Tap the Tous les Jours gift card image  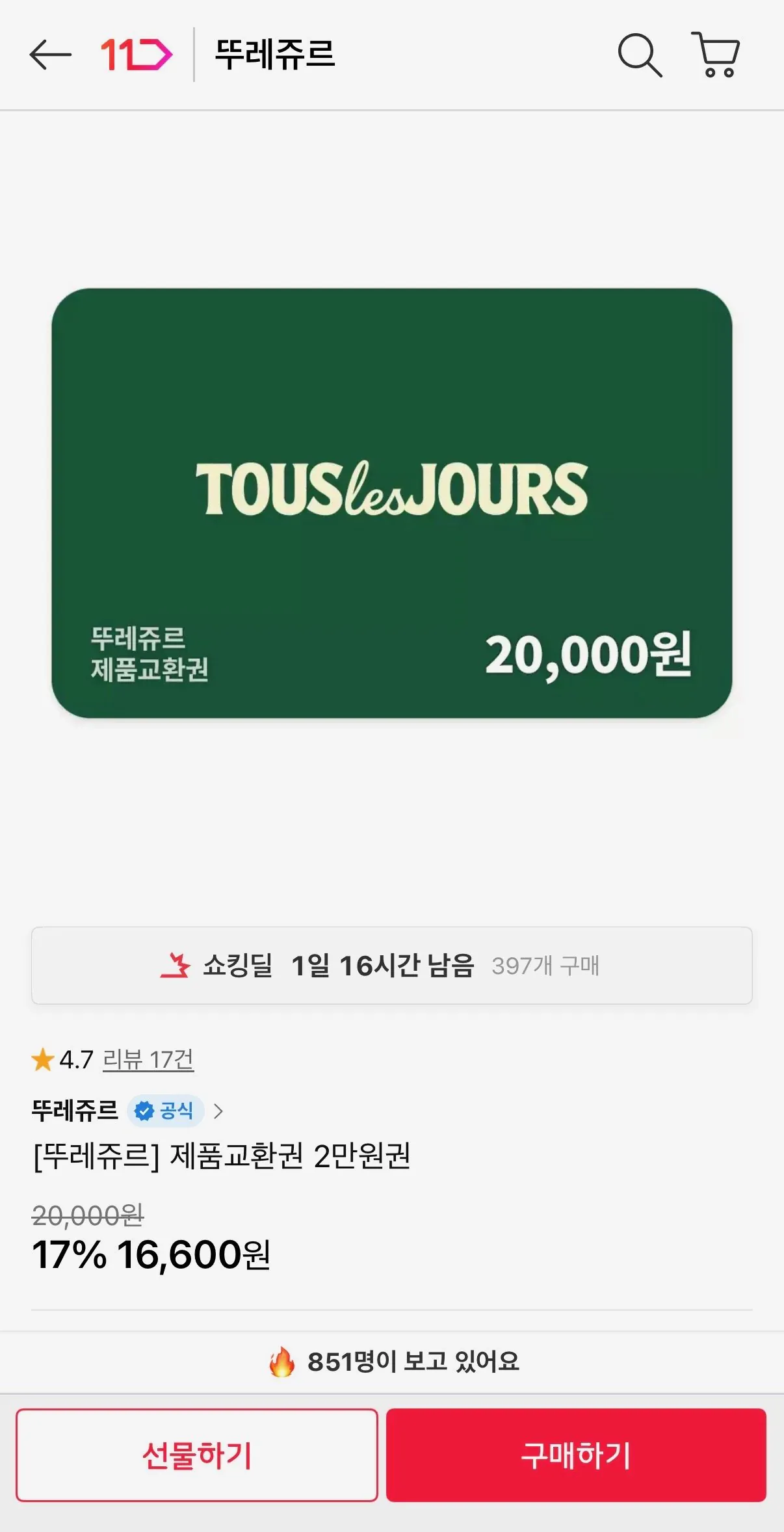click(392, 504)
